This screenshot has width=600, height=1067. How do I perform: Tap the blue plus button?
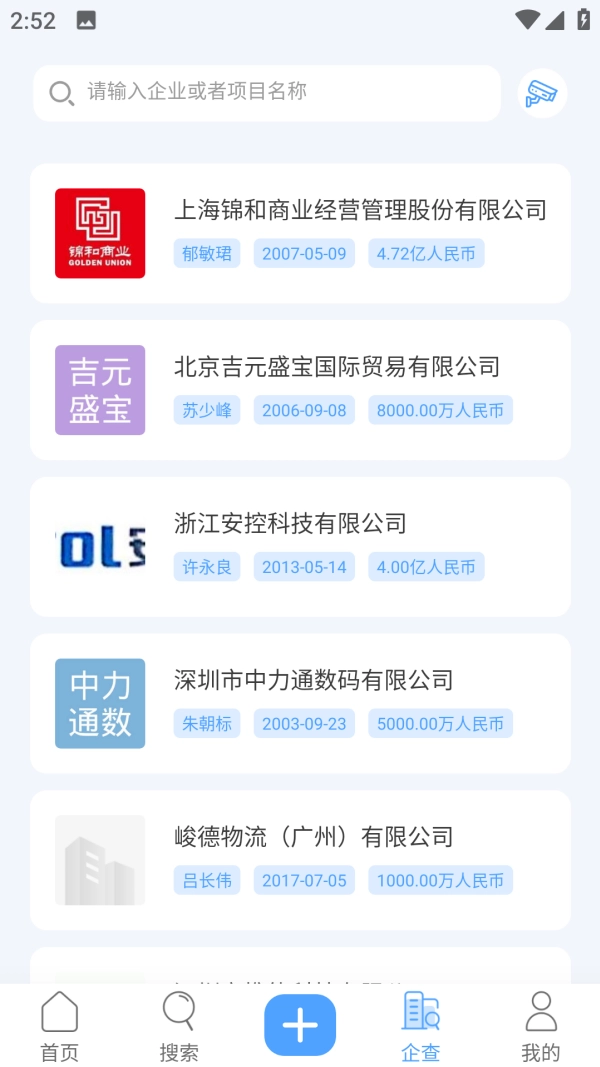pyautogui.click(x=300, y=1025)
